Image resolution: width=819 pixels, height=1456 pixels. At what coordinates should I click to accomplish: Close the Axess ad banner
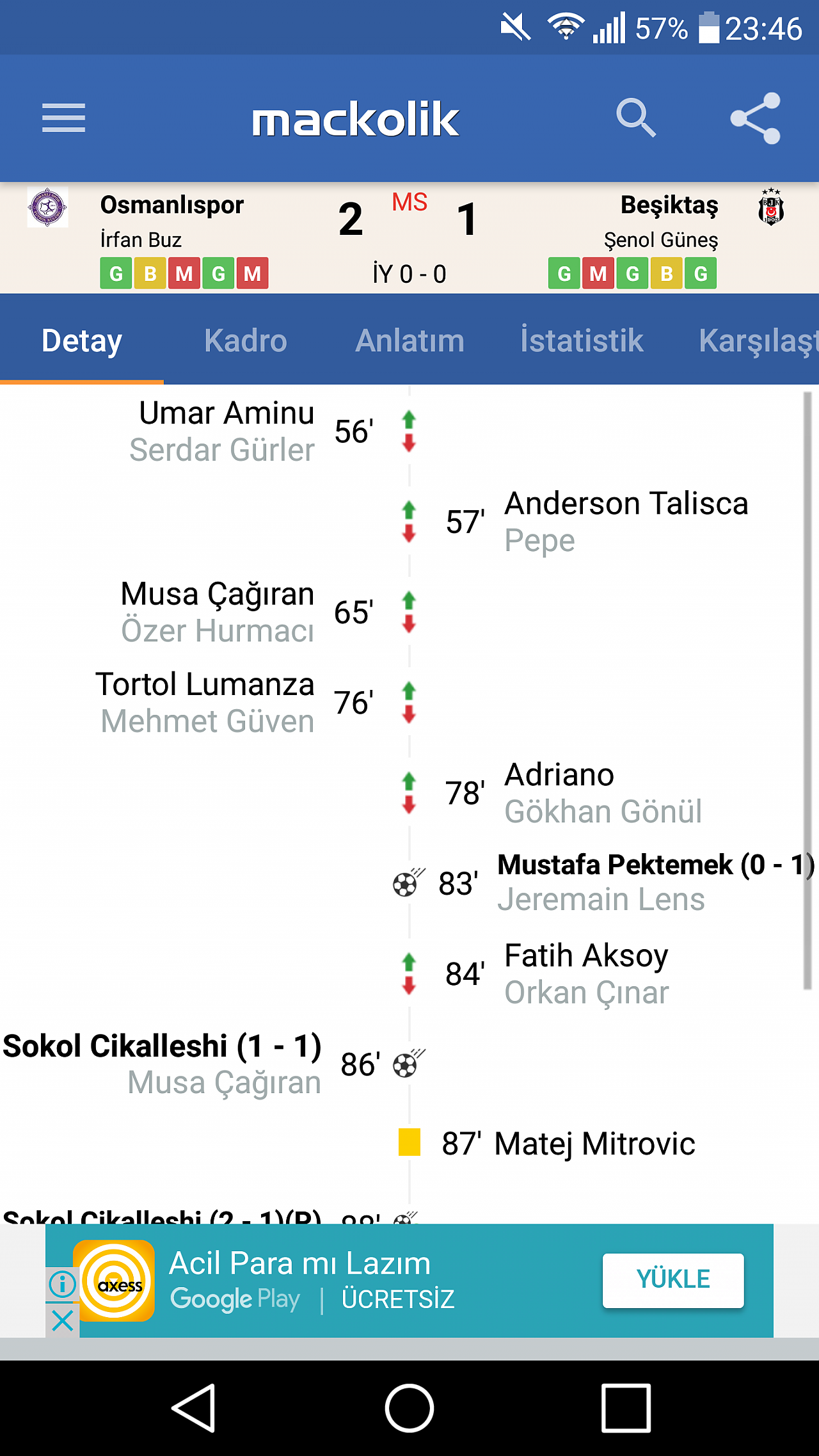pyautogui.click(x=62, y=1320)
